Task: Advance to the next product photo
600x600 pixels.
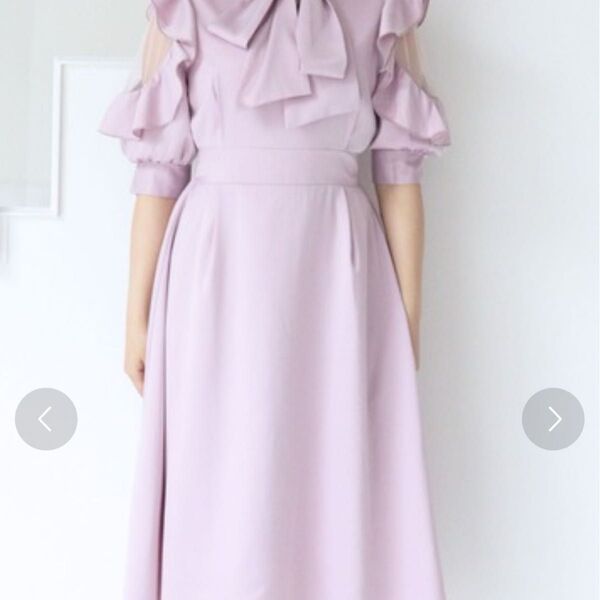Action: (x=553, y=419)
